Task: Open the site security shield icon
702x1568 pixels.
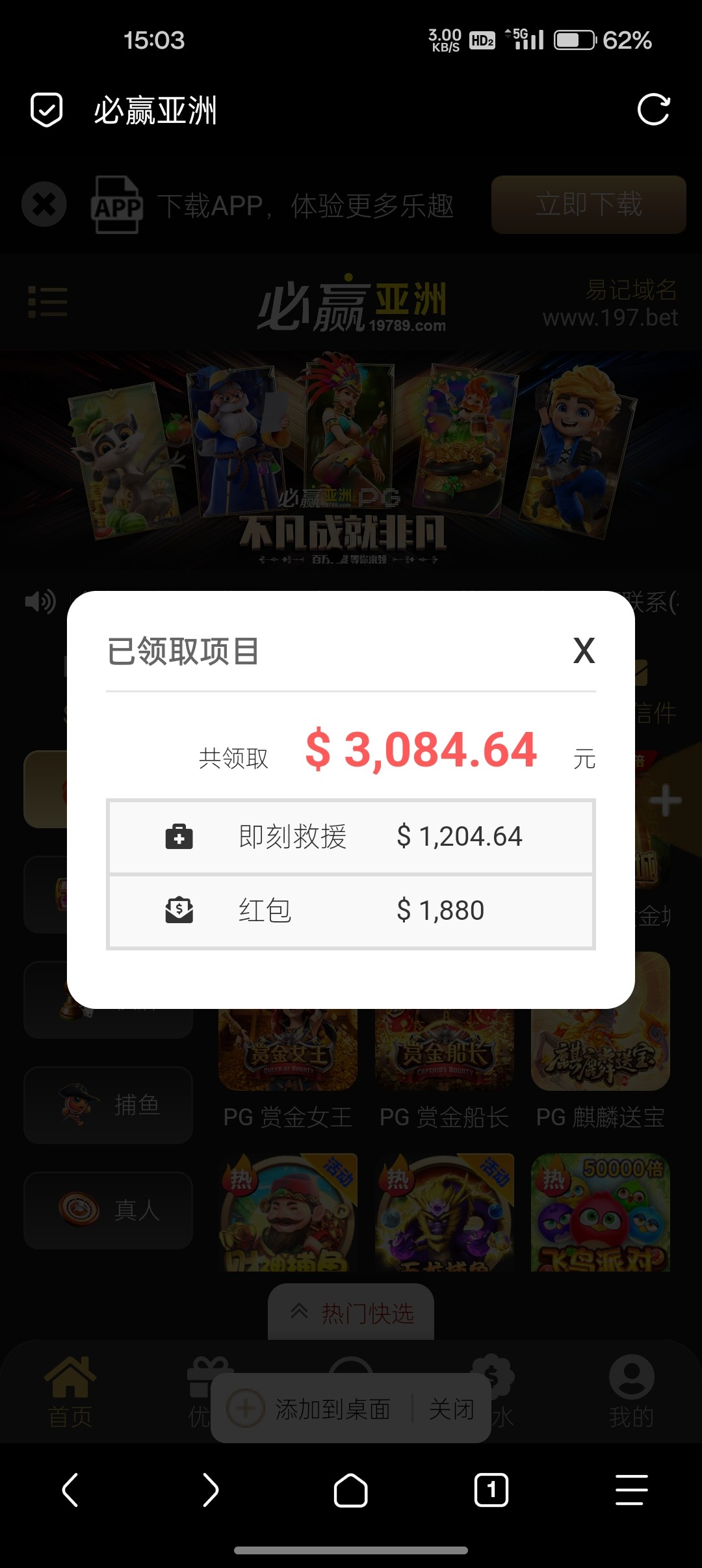Action: click(x=47, y=109)
